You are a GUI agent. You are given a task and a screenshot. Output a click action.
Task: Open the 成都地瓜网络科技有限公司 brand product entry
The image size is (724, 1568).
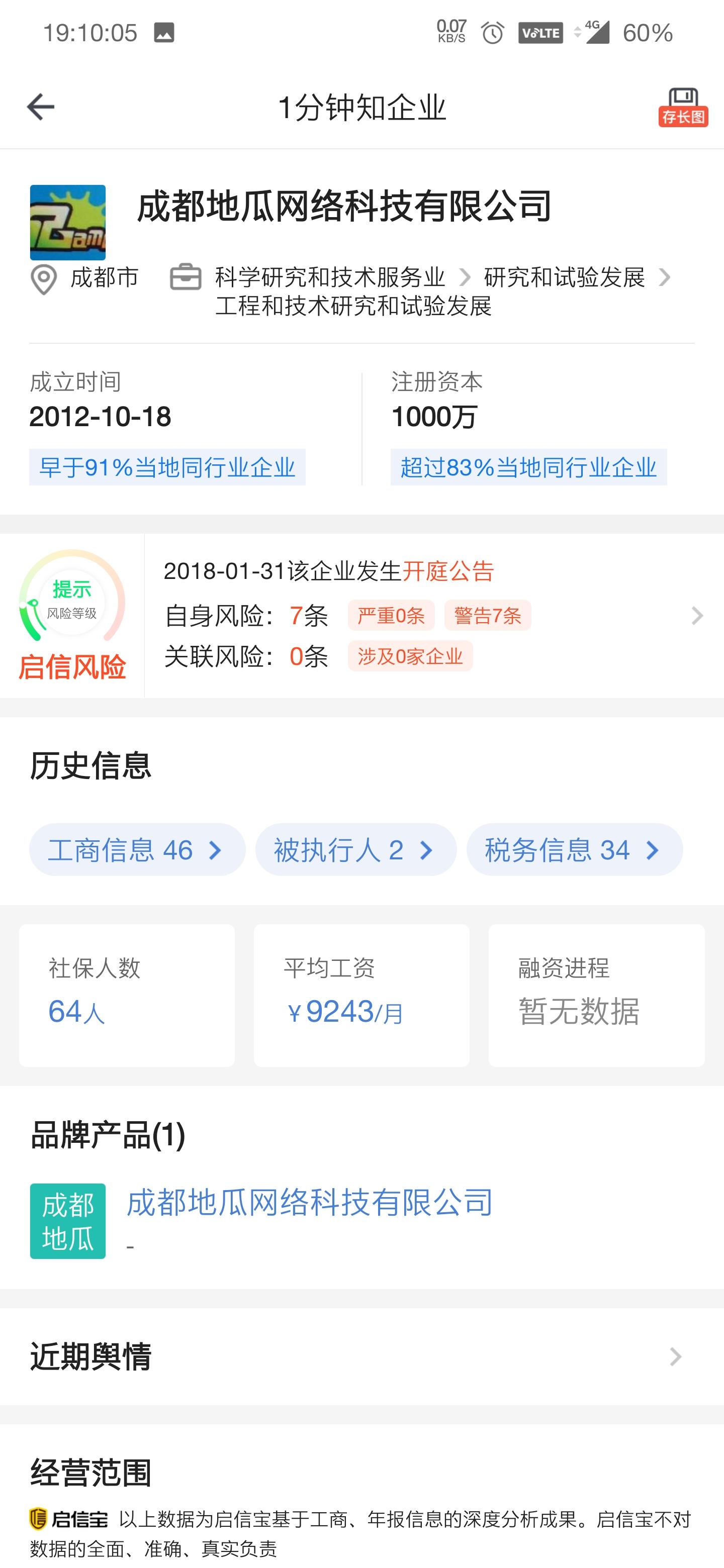[x=361, y=1220]
